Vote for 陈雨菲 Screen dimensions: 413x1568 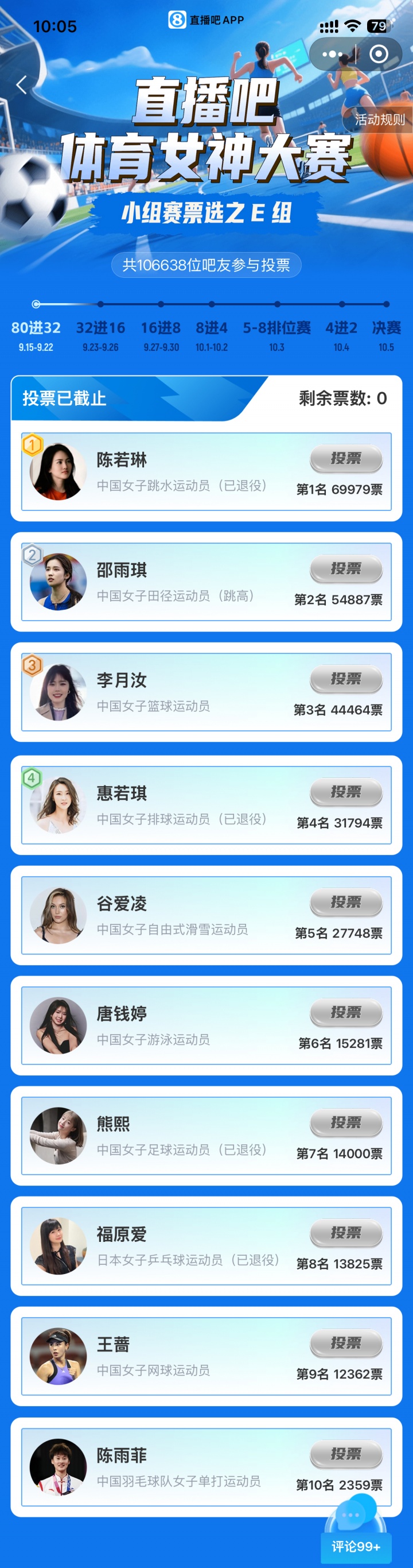click(x=346, y=1454)
